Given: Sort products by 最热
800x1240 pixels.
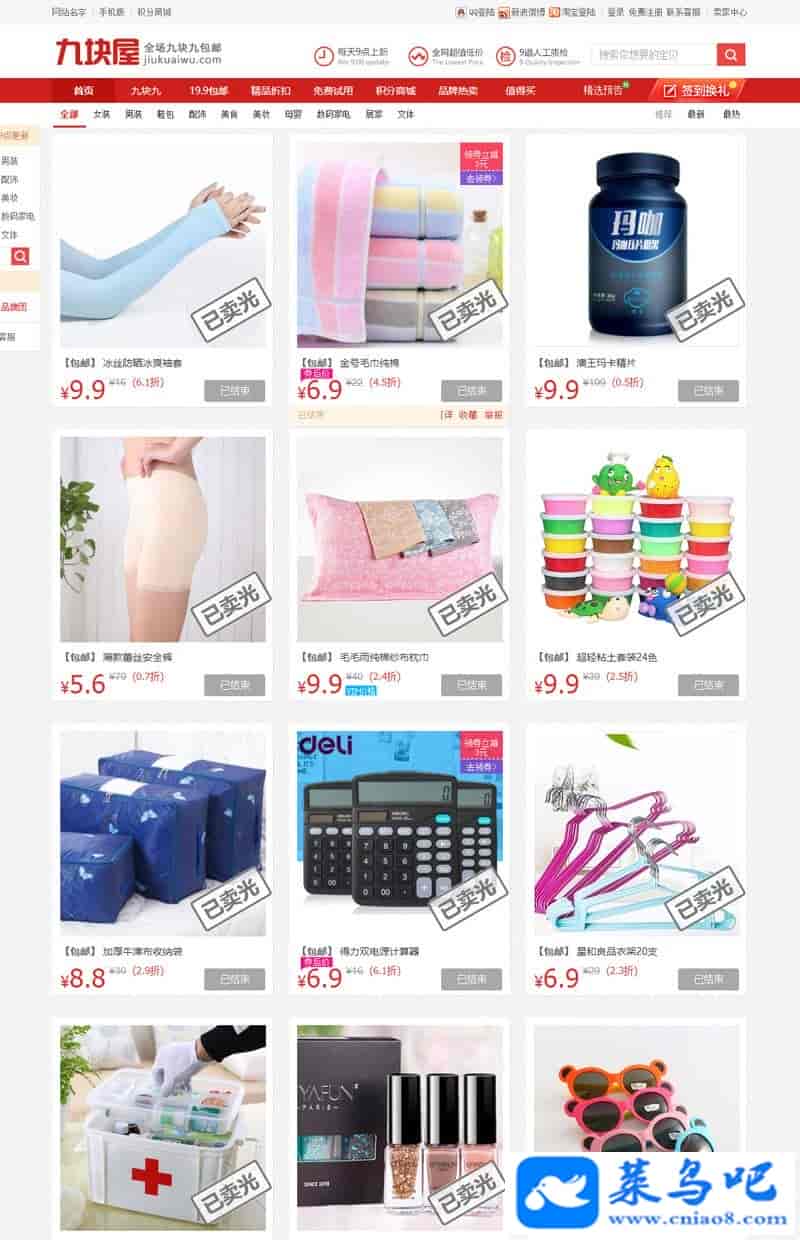Looking at the screenshot, I should (731, 115).
